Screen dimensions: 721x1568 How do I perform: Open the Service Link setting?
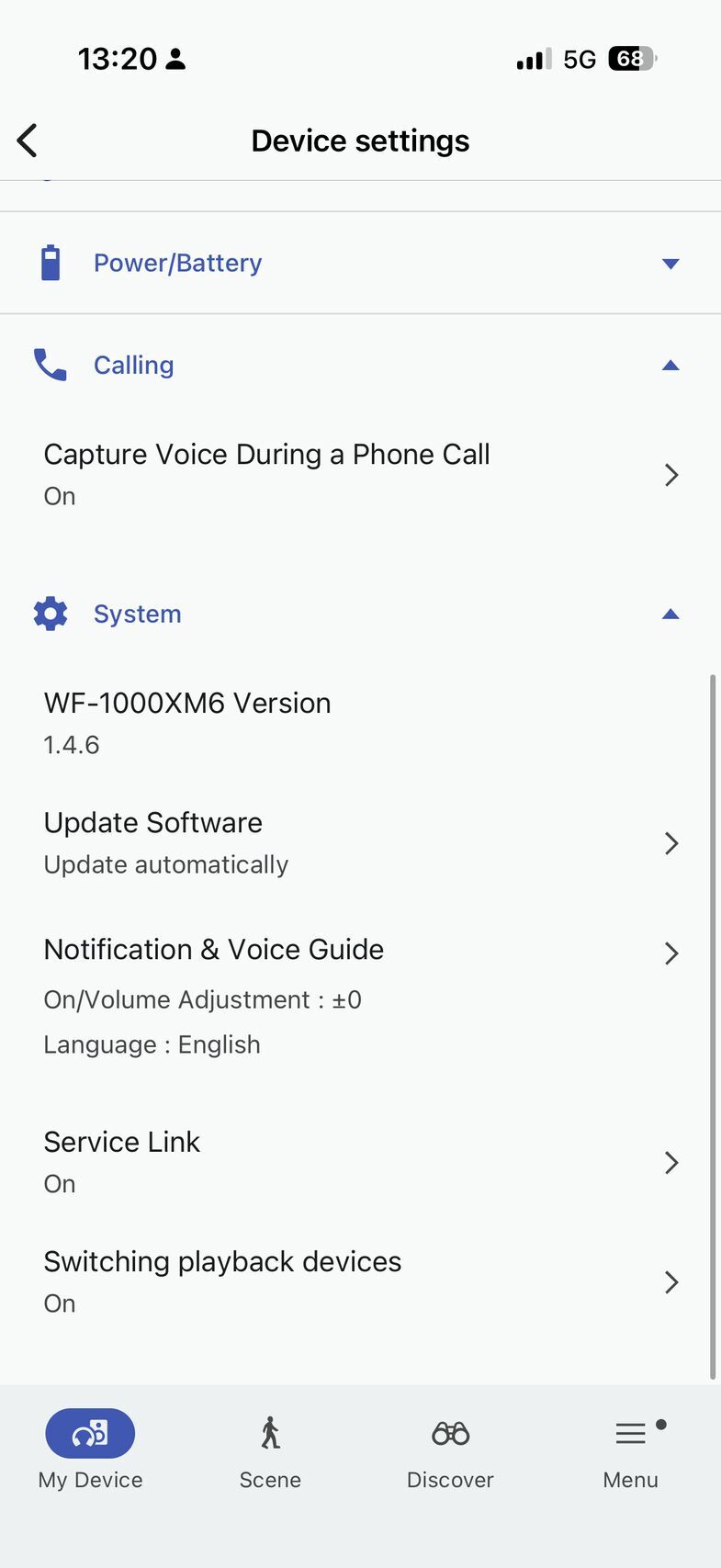tap(360, 1162)
